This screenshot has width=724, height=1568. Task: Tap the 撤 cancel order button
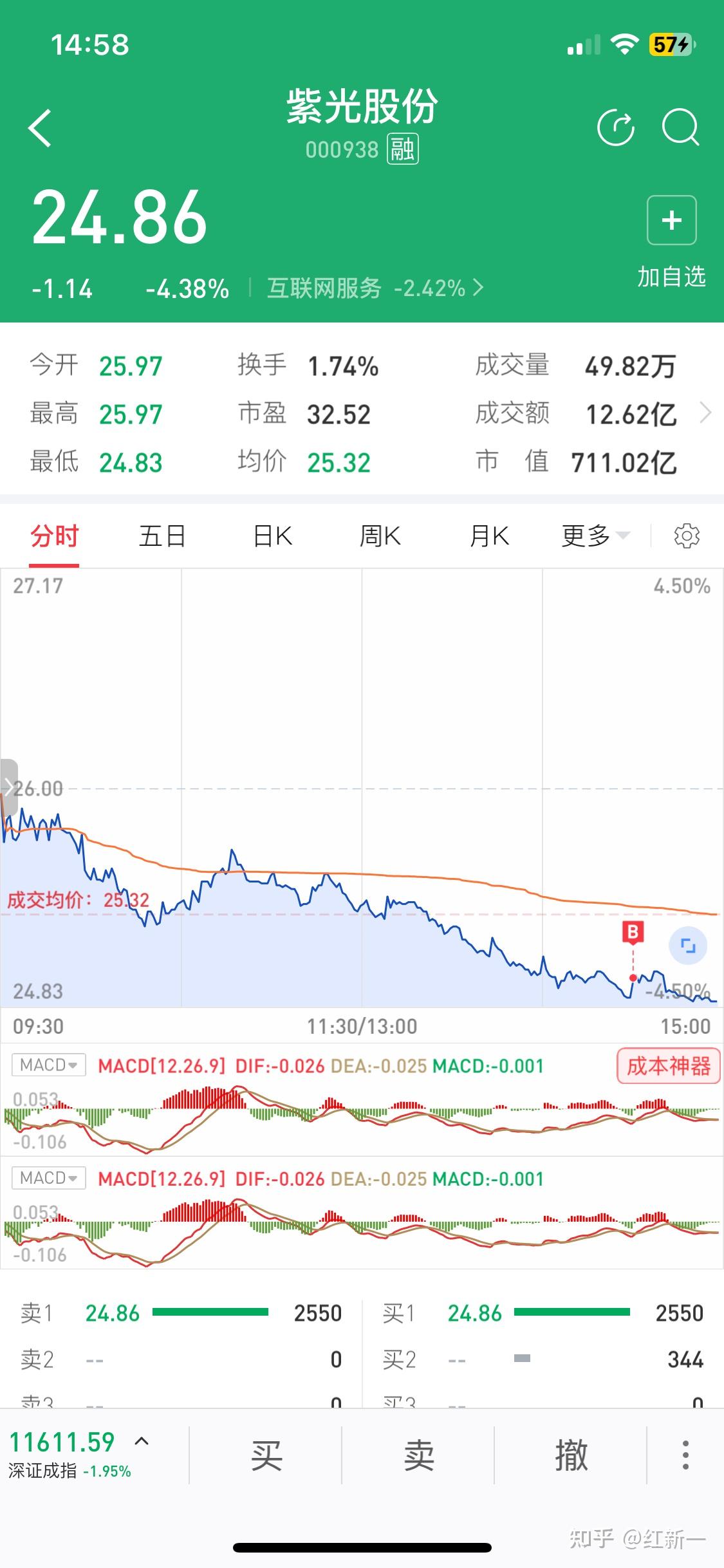pos(571,1455)
